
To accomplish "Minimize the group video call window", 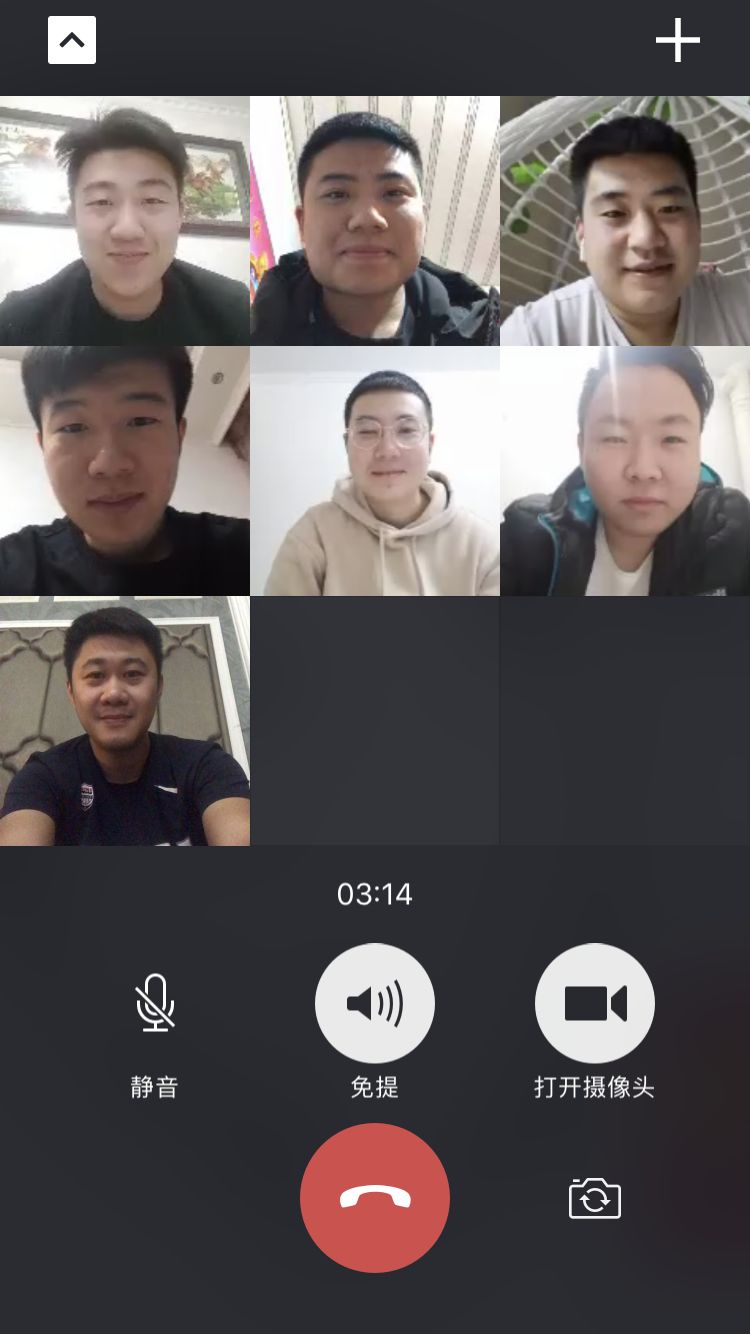I will 72,41.
